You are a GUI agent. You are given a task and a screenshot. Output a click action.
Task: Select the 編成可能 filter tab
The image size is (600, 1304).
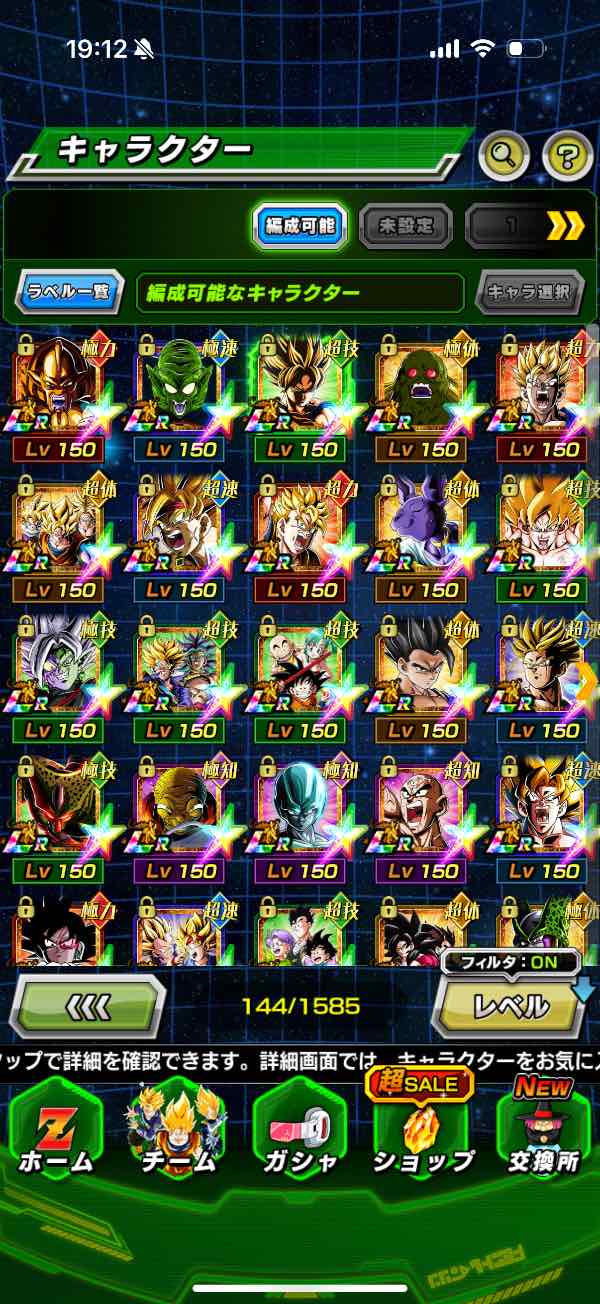pyautogui.click(x=299, y=226)
